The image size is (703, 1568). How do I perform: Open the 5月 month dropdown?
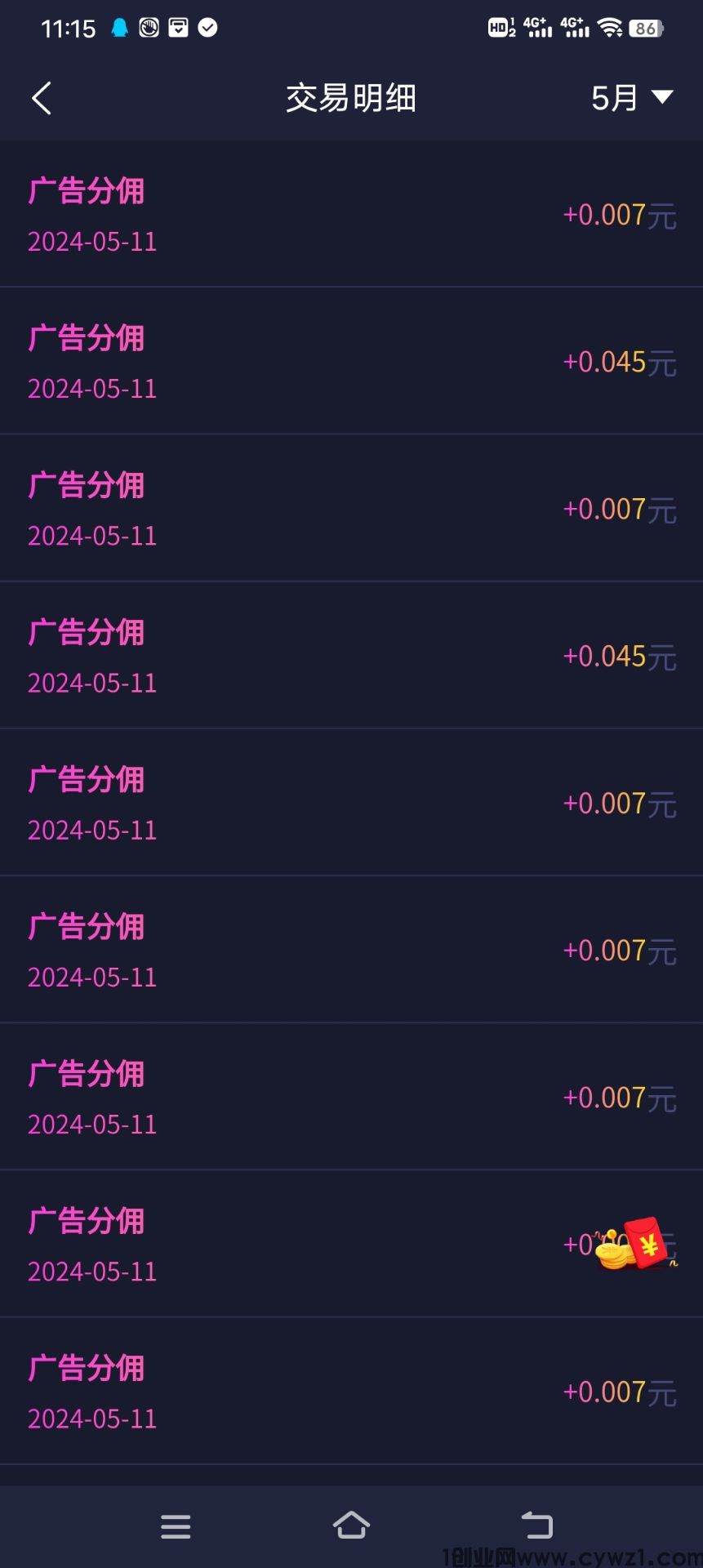tap(631, 98)
